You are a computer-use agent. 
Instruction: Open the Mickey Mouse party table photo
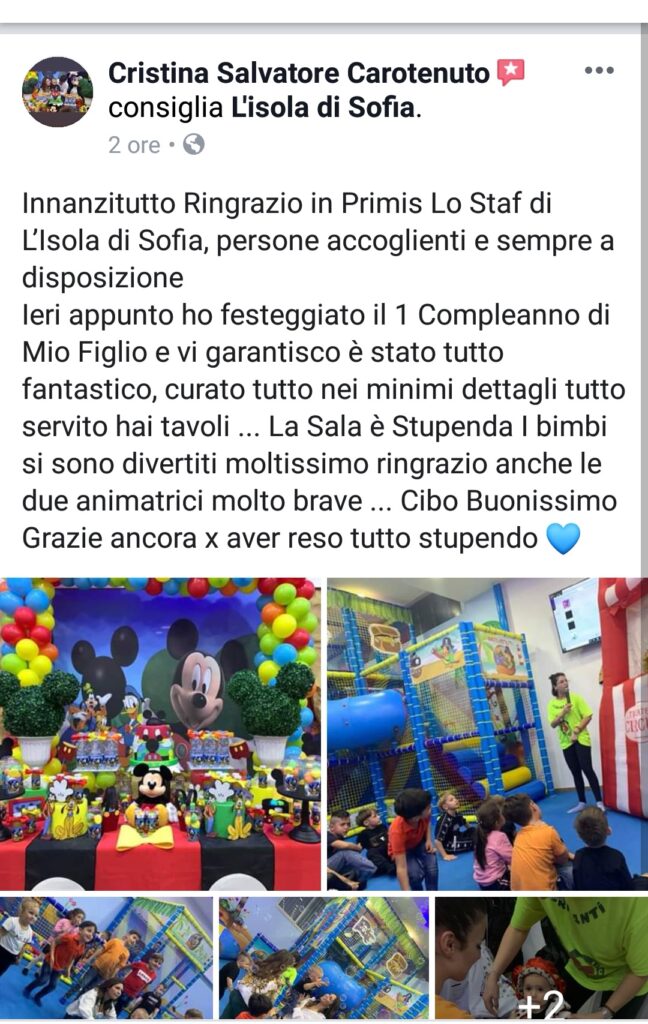tap(161, 734)
